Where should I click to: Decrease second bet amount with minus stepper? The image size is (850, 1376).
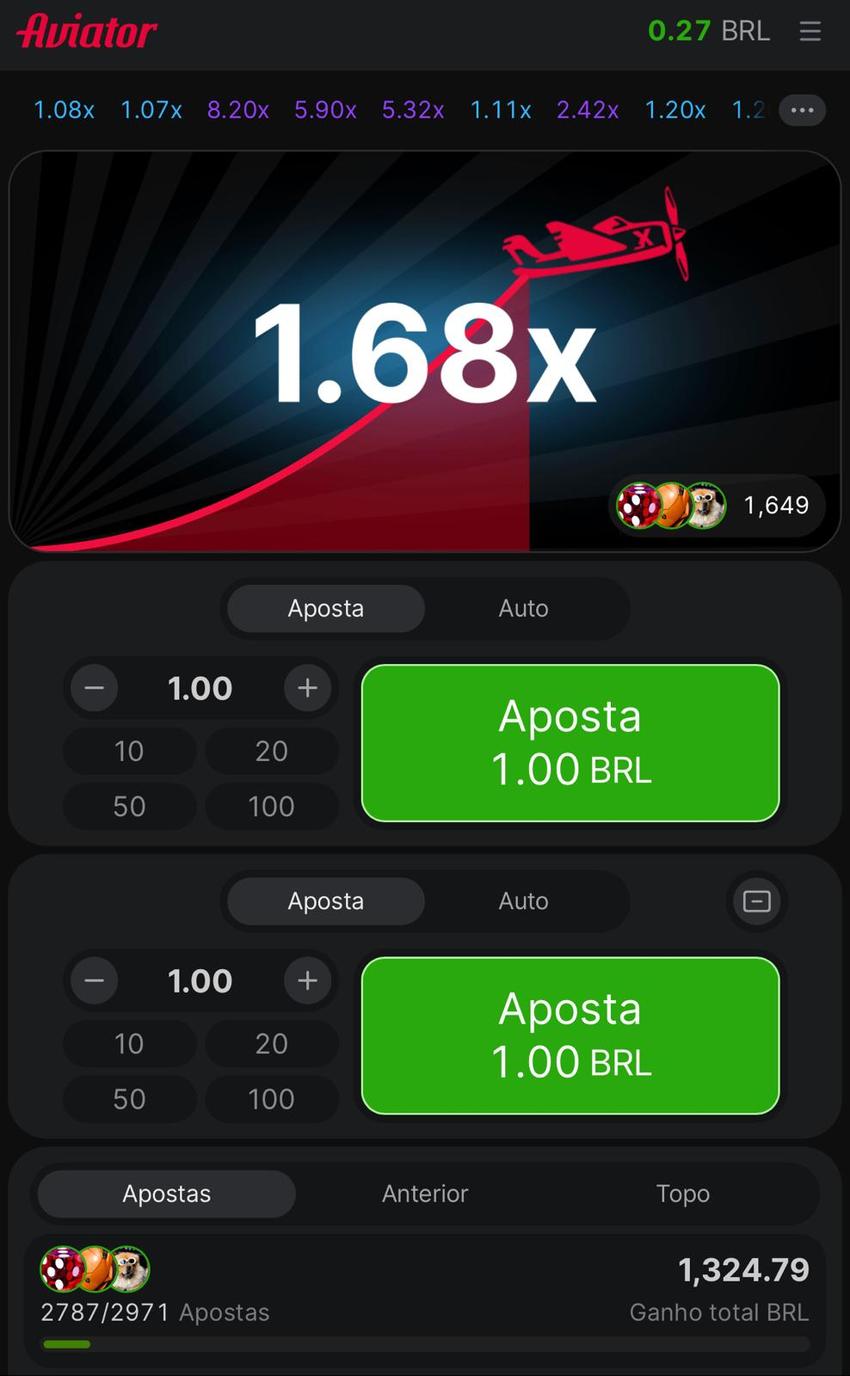(x=93, y=981)
